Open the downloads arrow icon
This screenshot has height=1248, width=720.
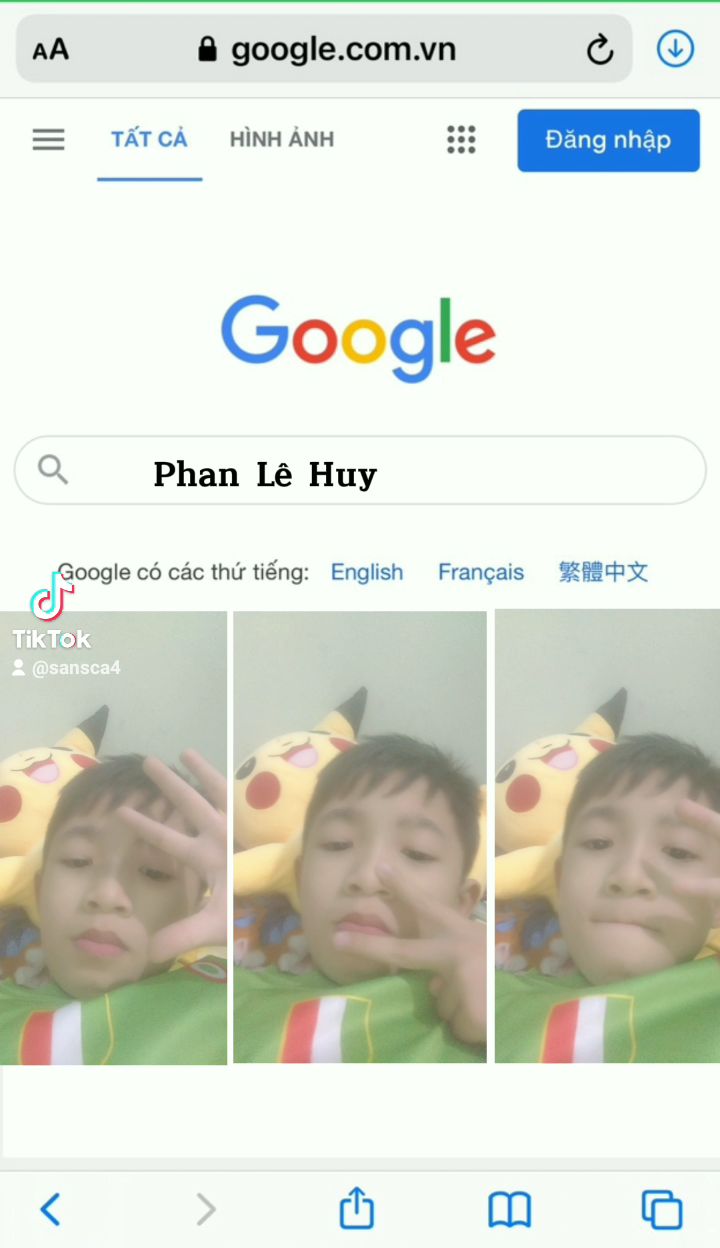pos(675,48)
